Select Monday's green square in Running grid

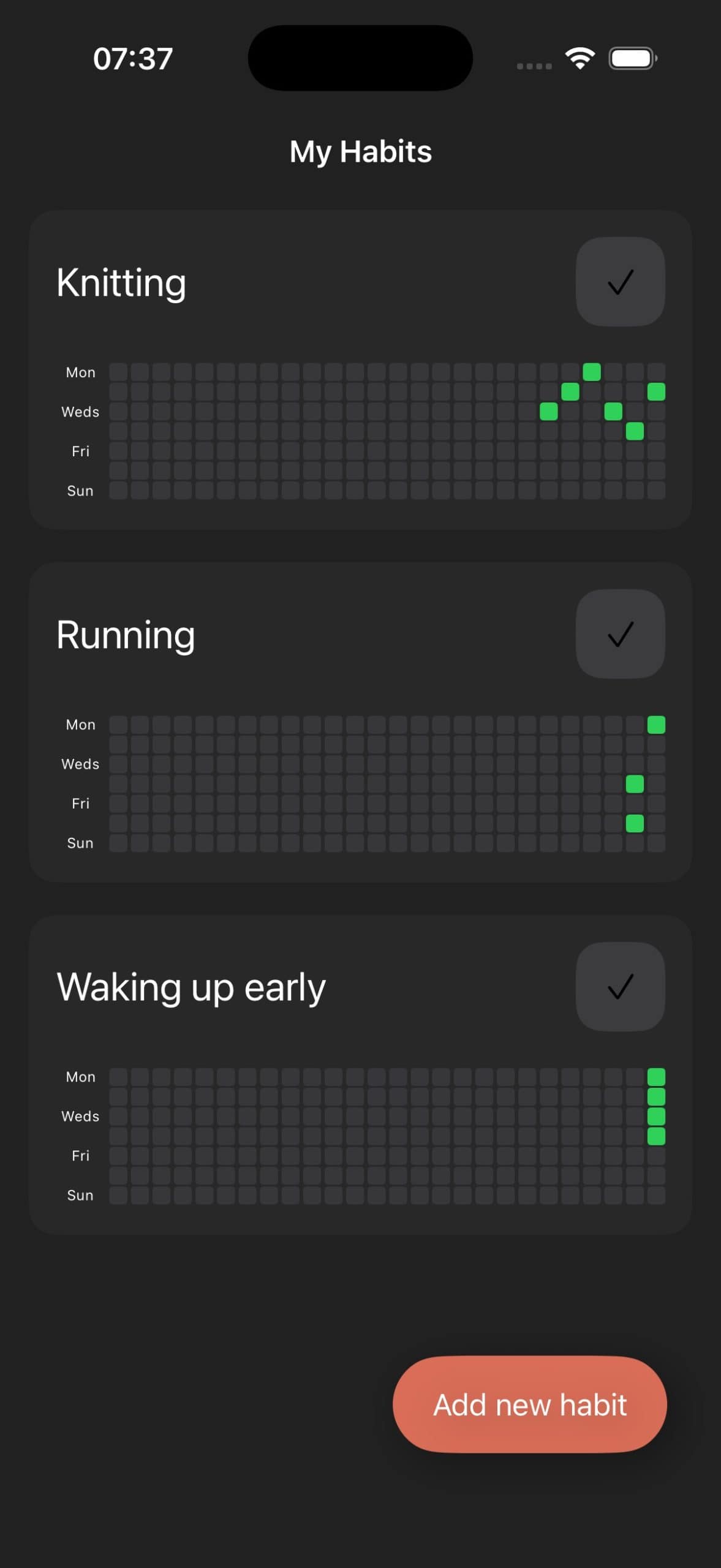(655, 725)
